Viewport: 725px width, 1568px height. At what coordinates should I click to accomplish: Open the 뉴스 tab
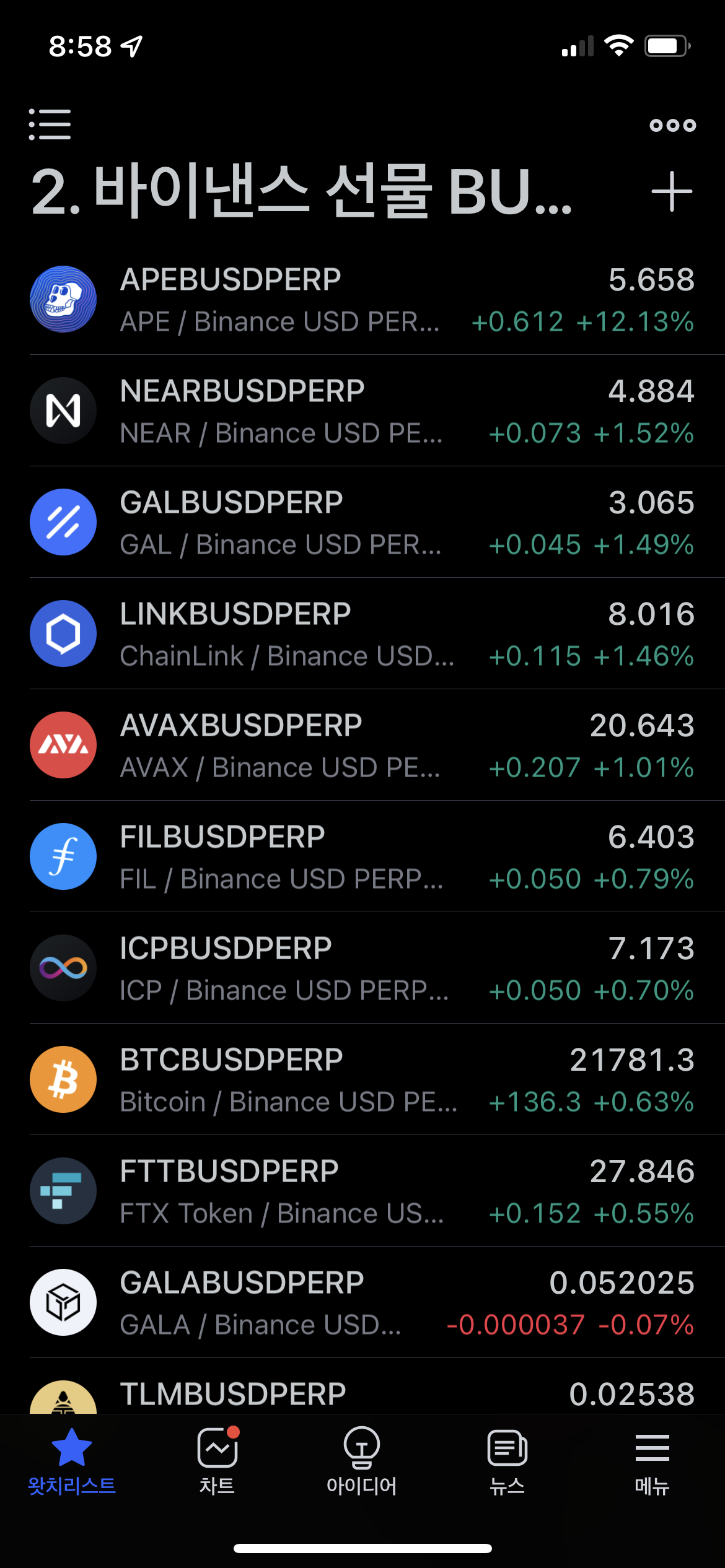[507, 1461]
